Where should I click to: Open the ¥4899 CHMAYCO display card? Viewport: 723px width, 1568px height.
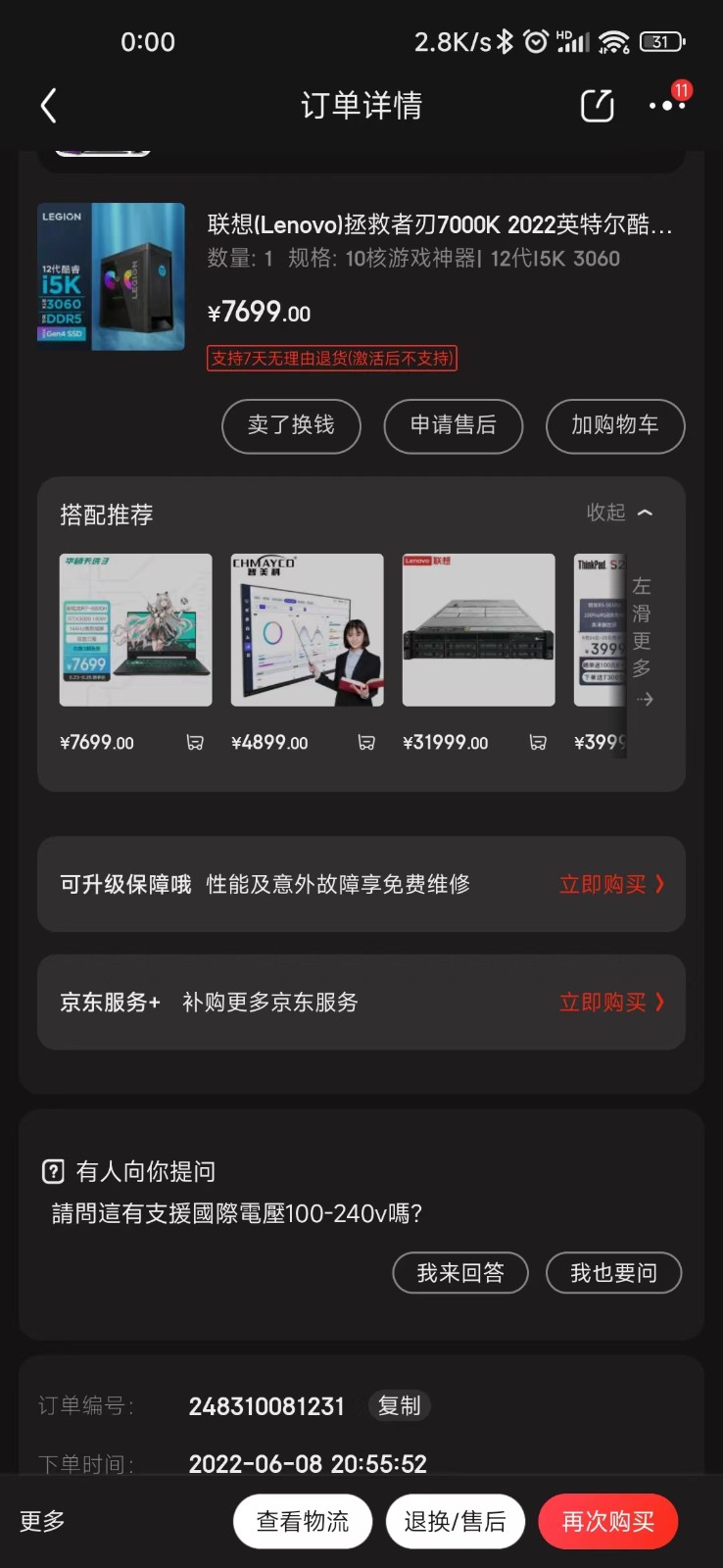tap(307, 630)
